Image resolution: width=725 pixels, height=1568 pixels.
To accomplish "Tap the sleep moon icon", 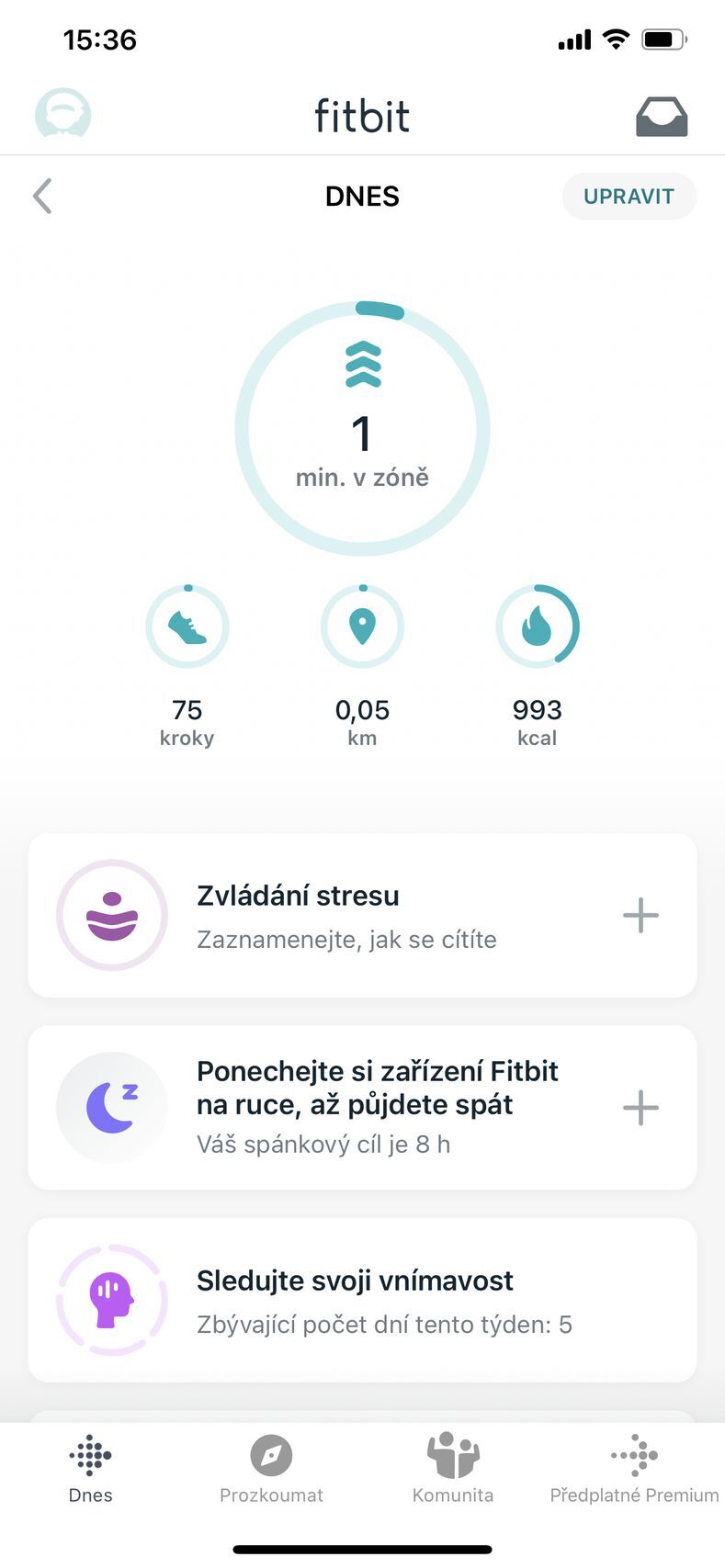I will pos(111,1107).
